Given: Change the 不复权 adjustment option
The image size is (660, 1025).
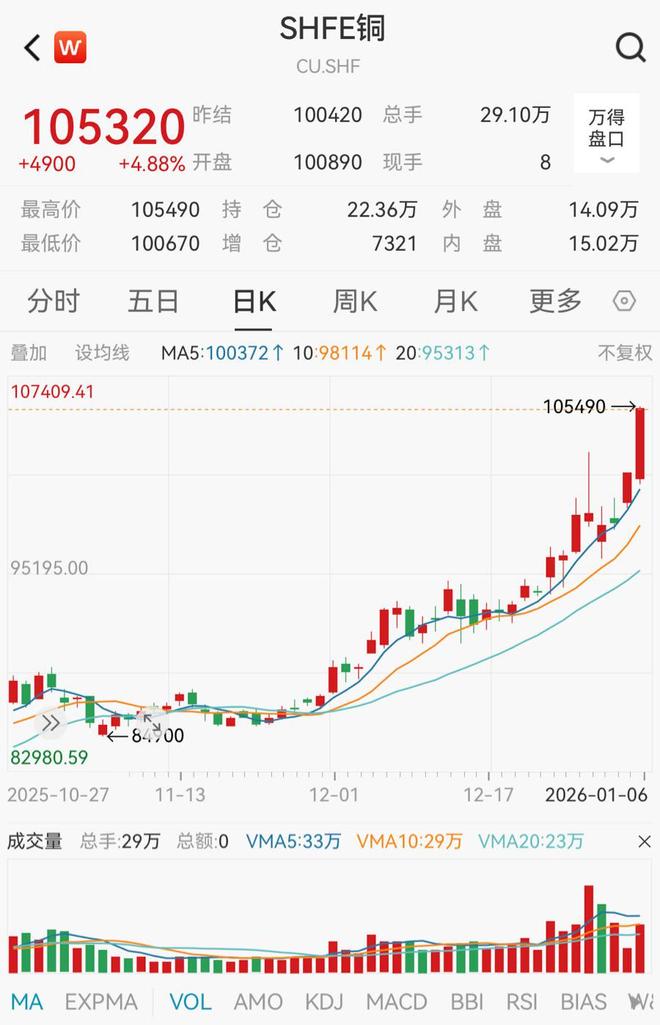Looking at the screenshot, I should [624, 352].
